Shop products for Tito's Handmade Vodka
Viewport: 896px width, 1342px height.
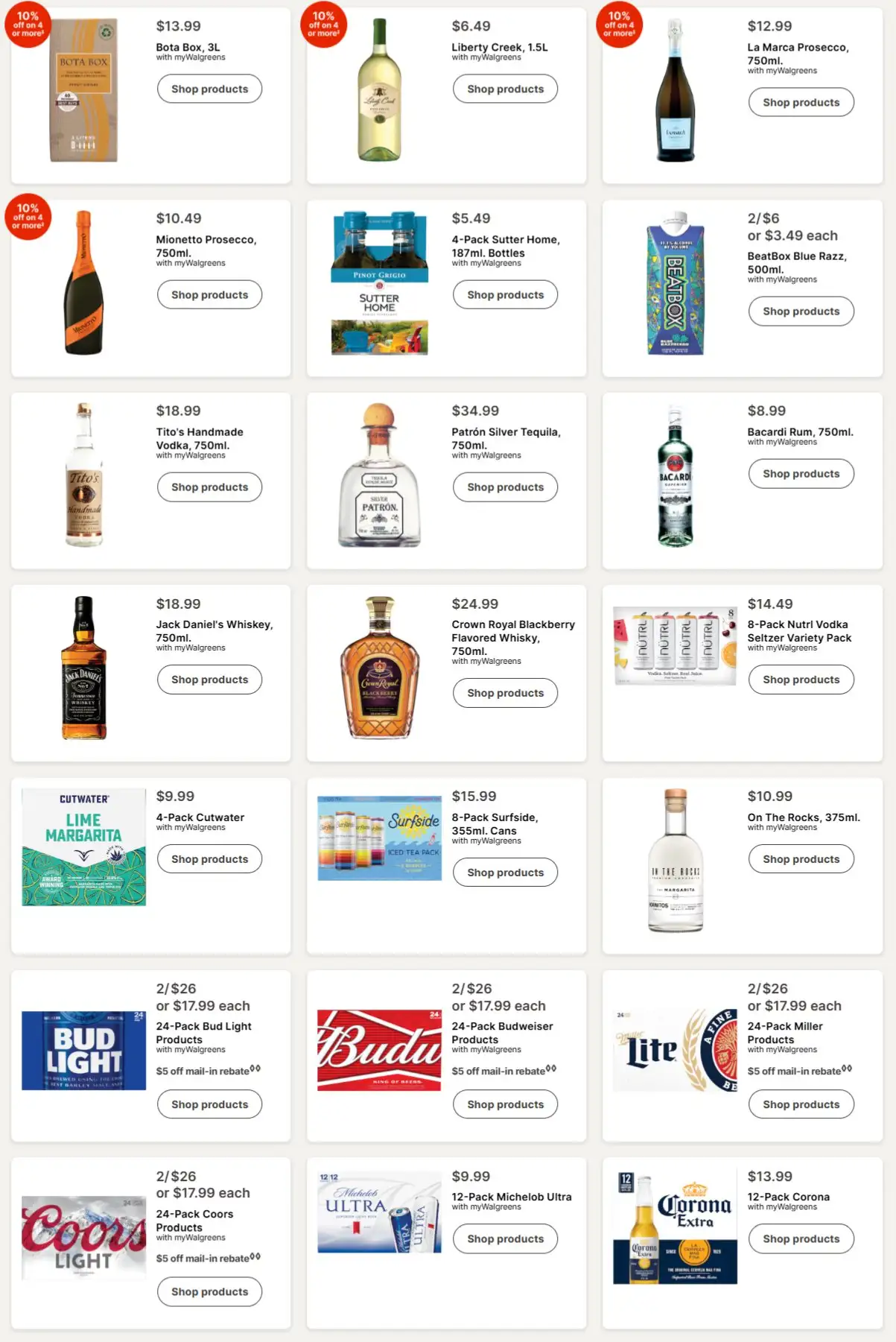point(209,487)
